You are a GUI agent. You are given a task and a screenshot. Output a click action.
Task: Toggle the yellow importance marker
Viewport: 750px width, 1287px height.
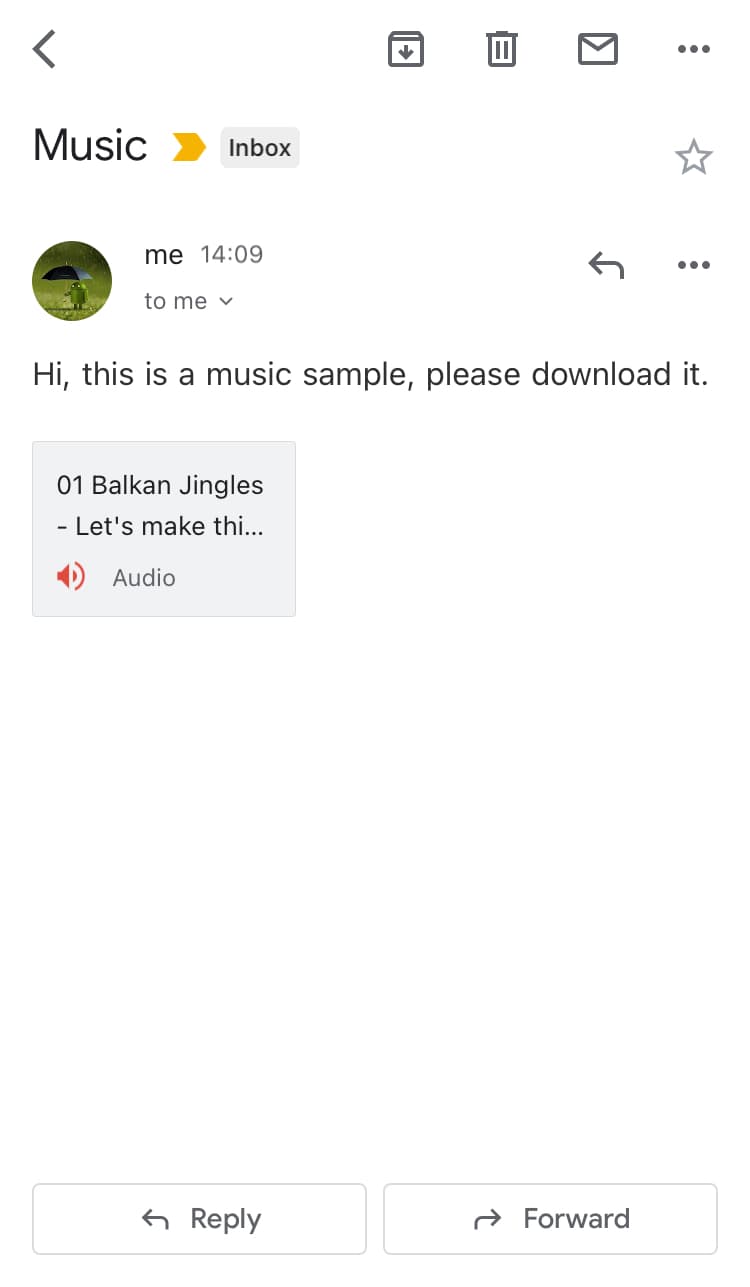[186, 146]
